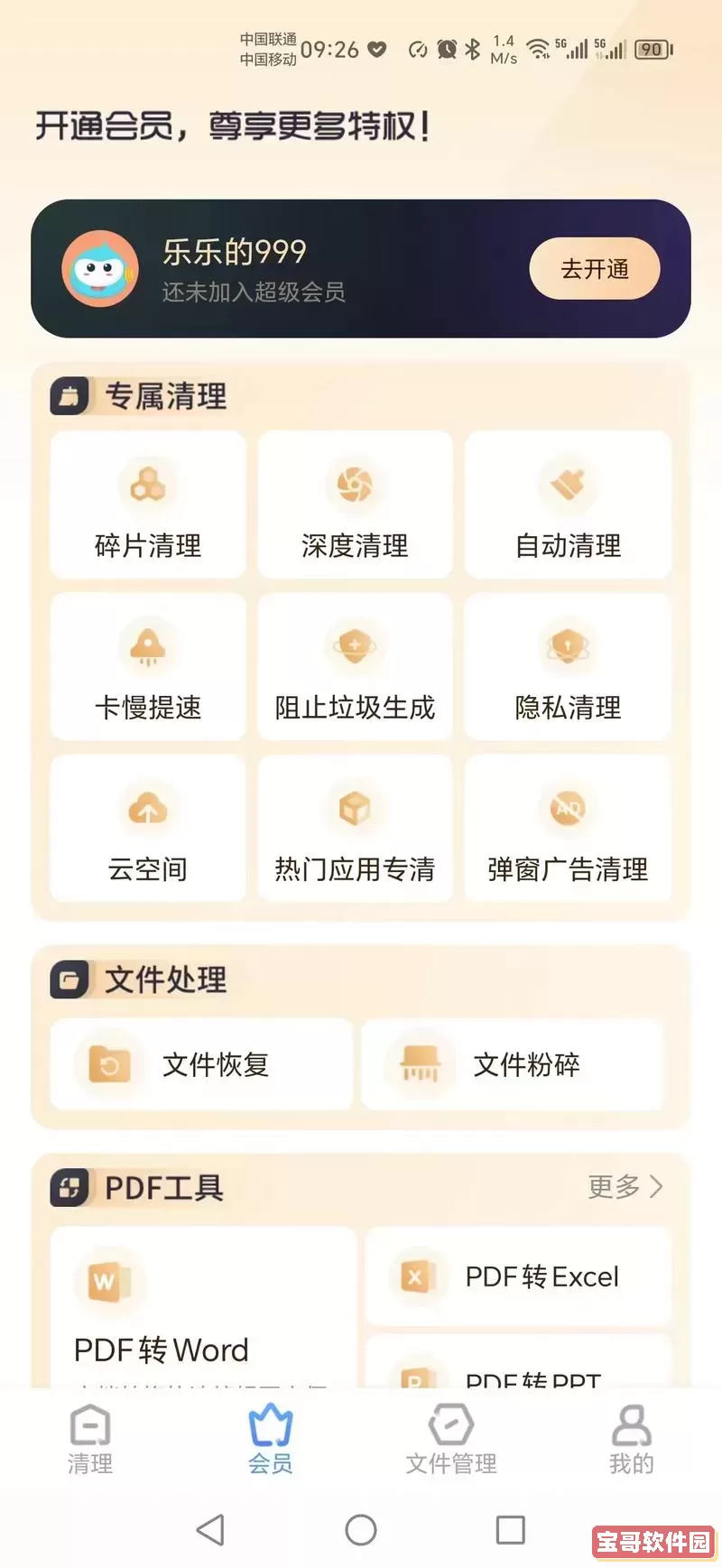Open 阻止垃圾生成 feature
The image size is (722, 1568).
[x=355, y=668]
